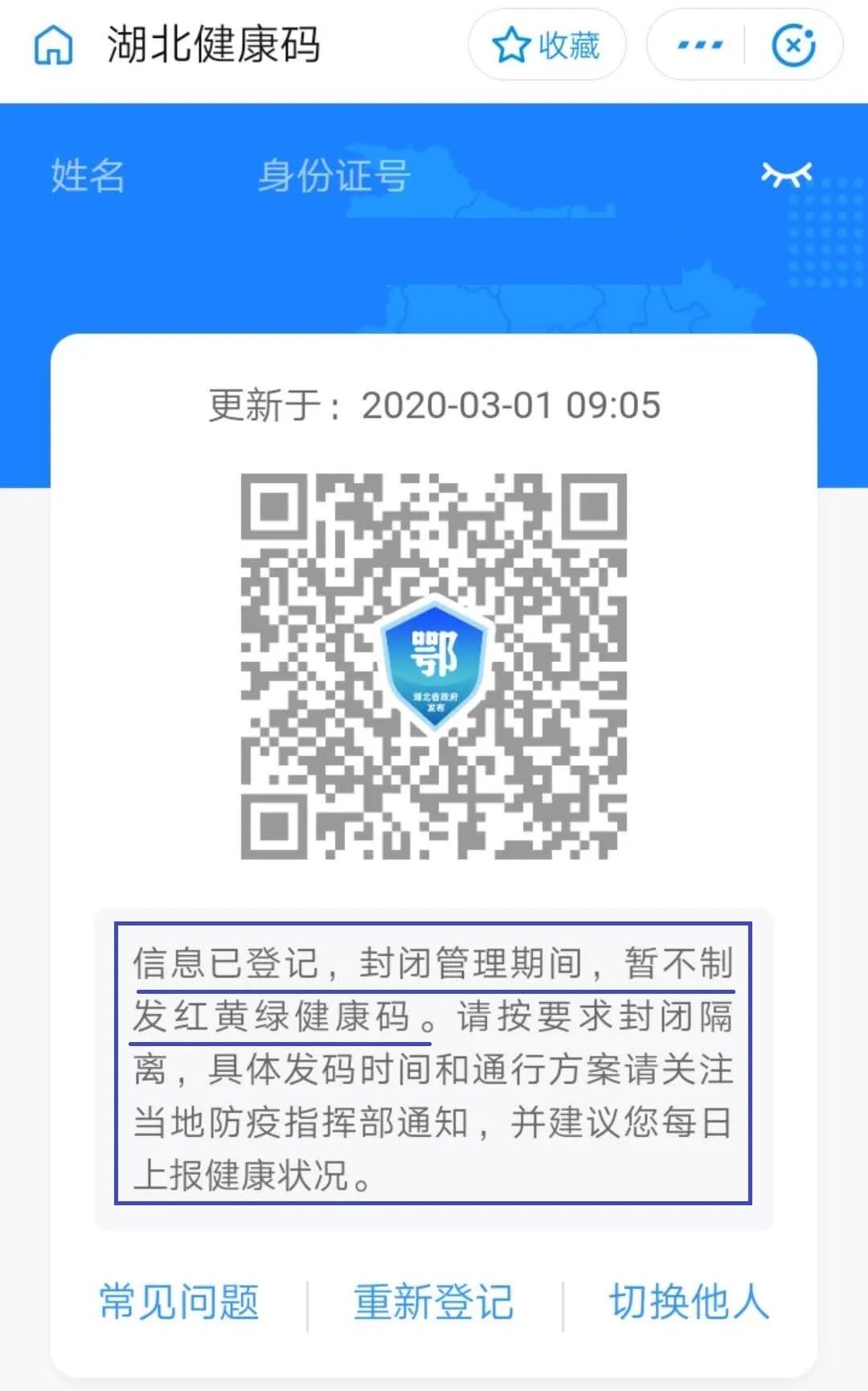Click the circular close icon at top-right
868x1391 pixels.
(794, 46)
